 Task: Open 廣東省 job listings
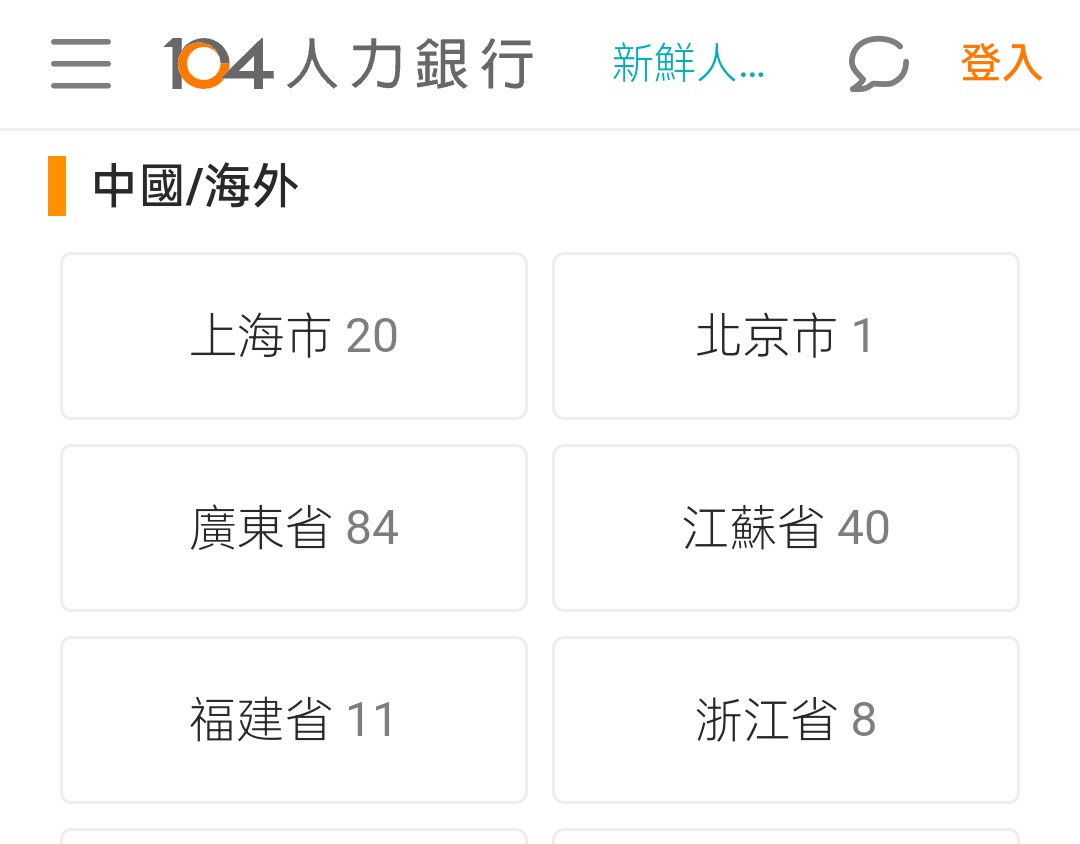[x=294, y=528]
